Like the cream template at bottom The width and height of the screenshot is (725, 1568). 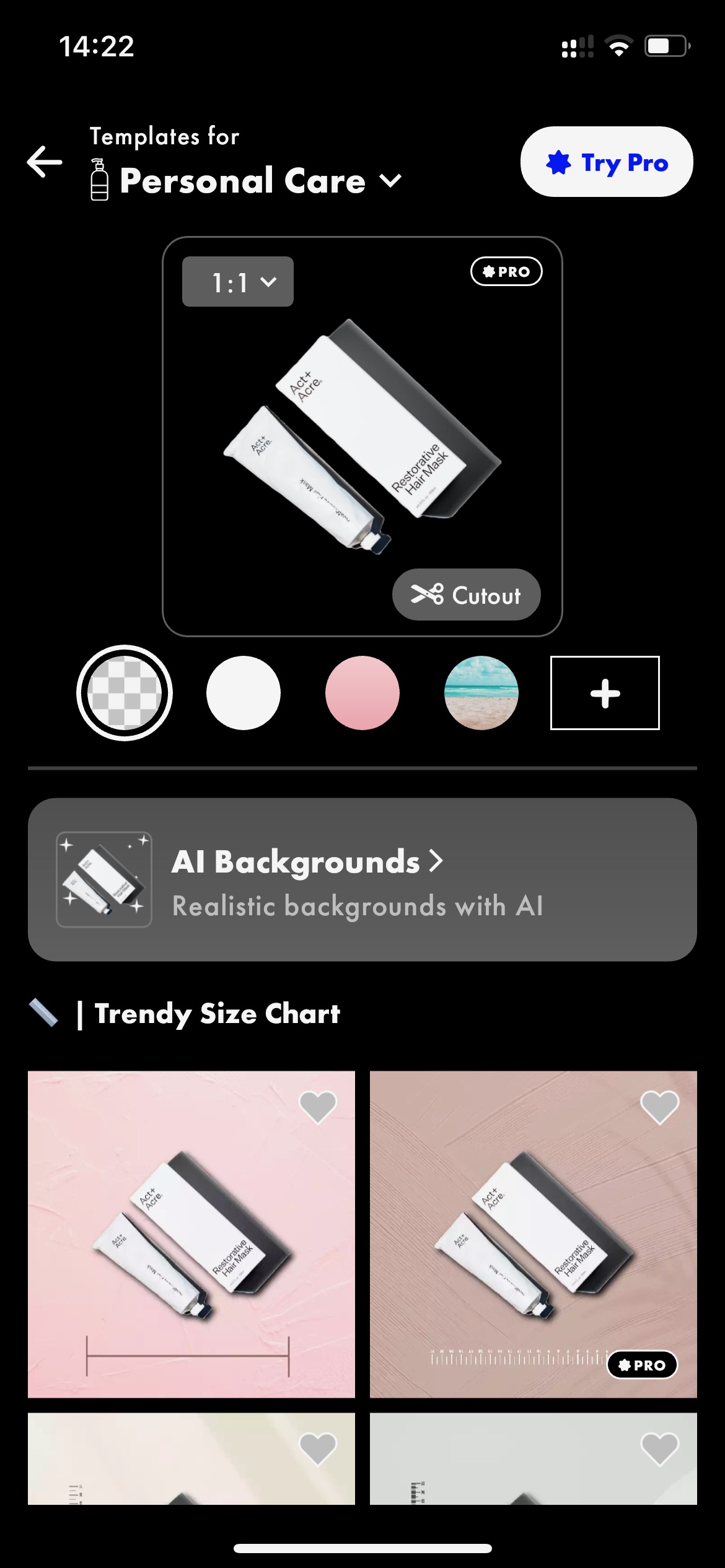318,1448
